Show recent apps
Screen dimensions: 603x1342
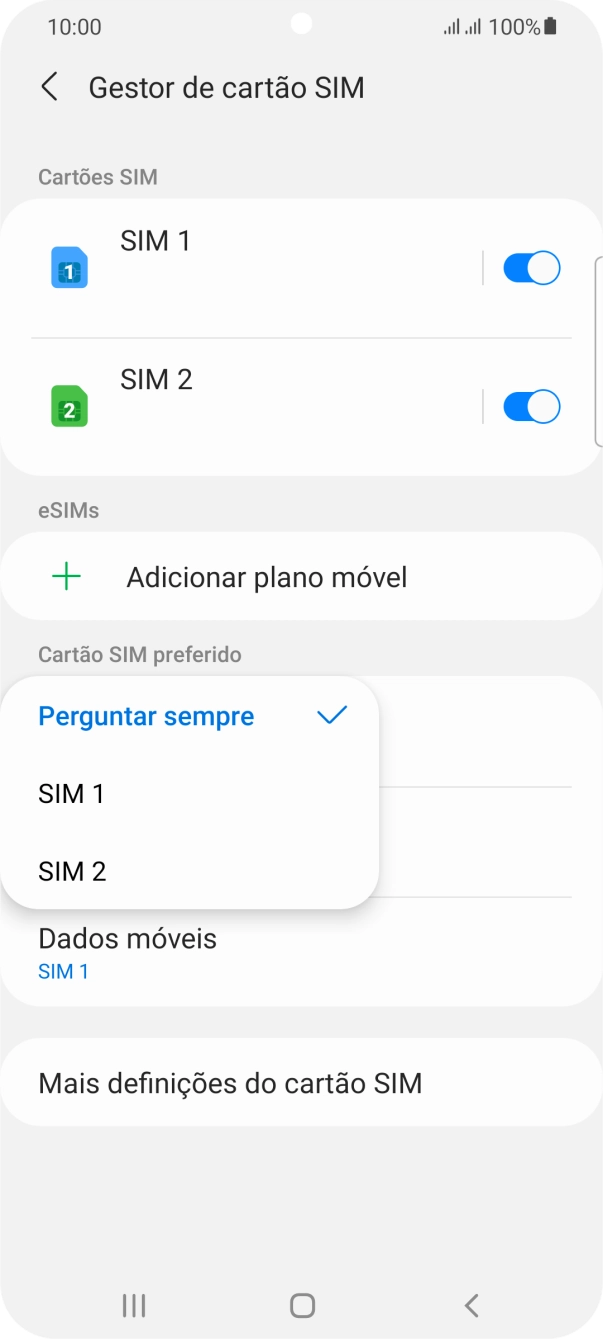tap(133, 1305)
